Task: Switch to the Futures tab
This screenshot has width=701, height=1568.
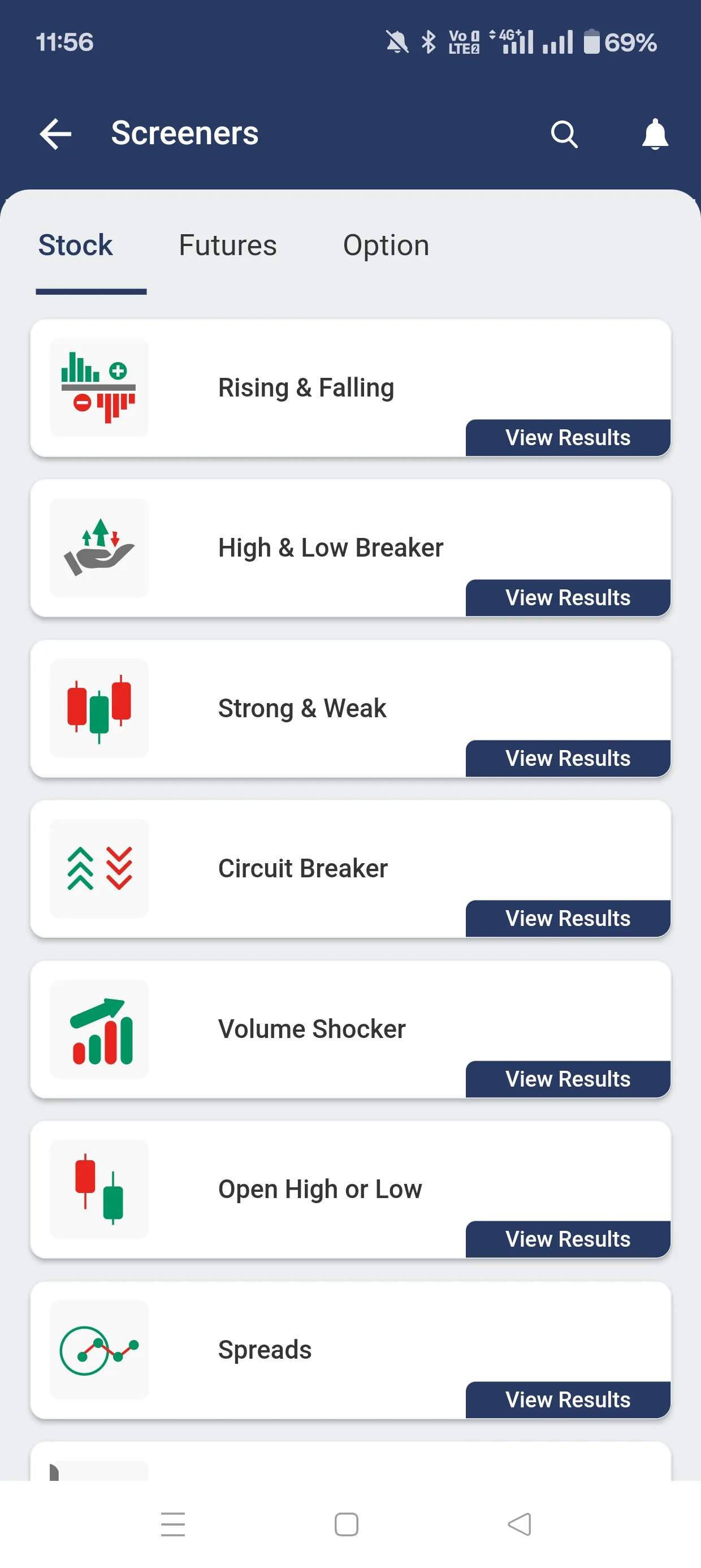Action: click(x=228, y=245)
